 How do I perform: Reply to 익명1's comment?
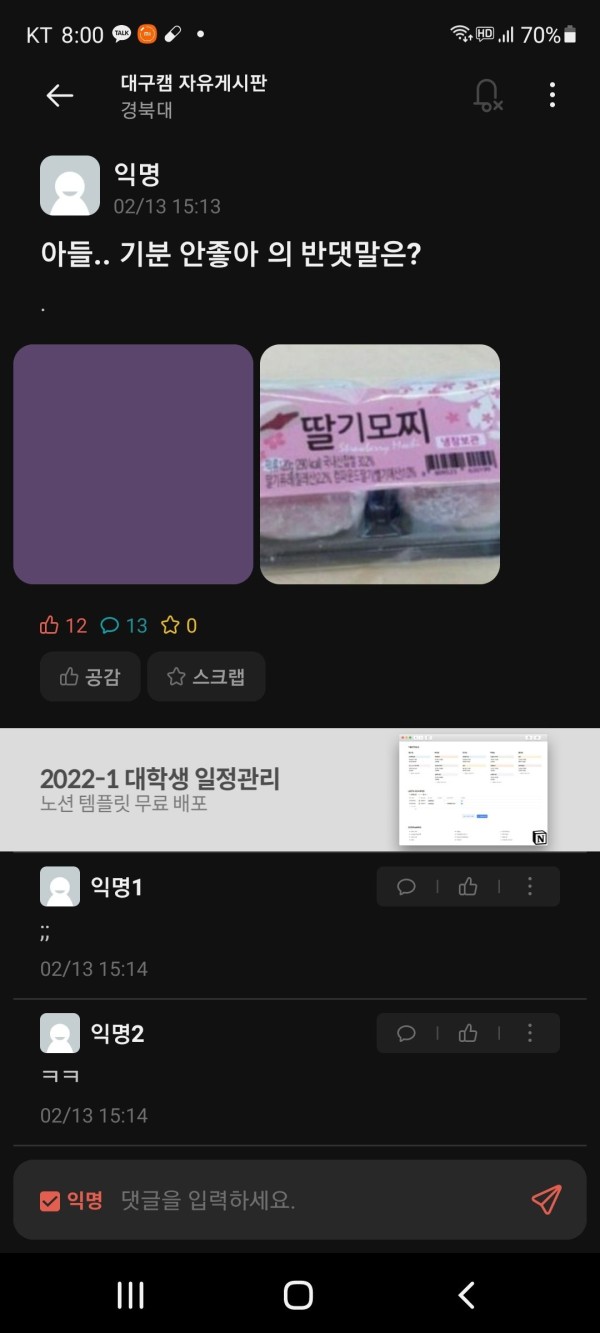[x=406, y=887]
